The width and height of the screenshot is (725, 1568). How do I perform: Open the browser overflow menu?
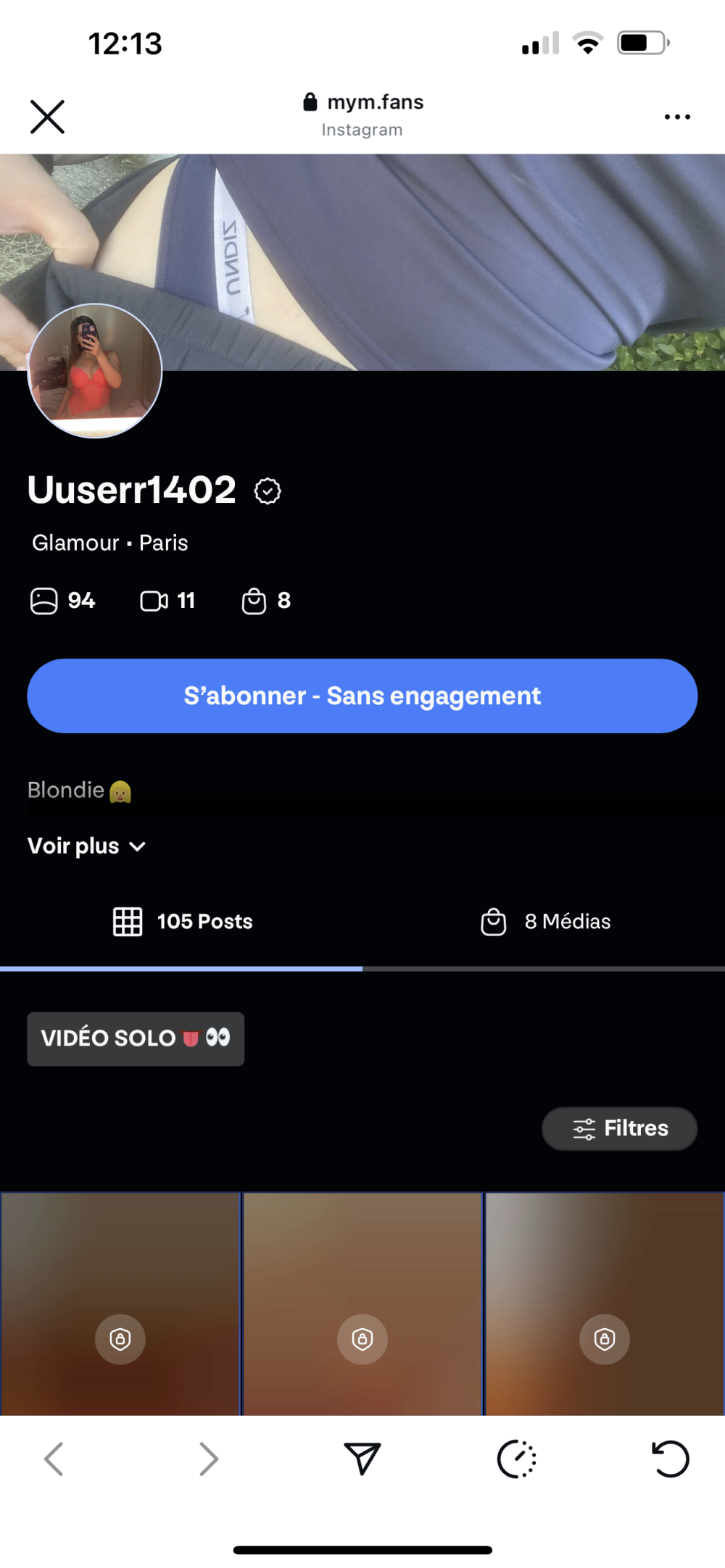pos(677,117)
